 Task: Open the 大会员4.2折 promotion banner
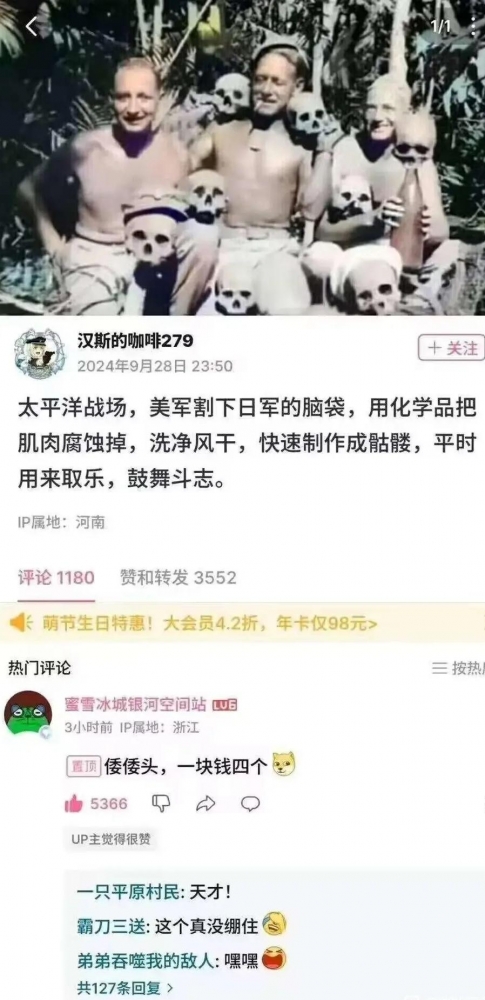coord(242,622)
